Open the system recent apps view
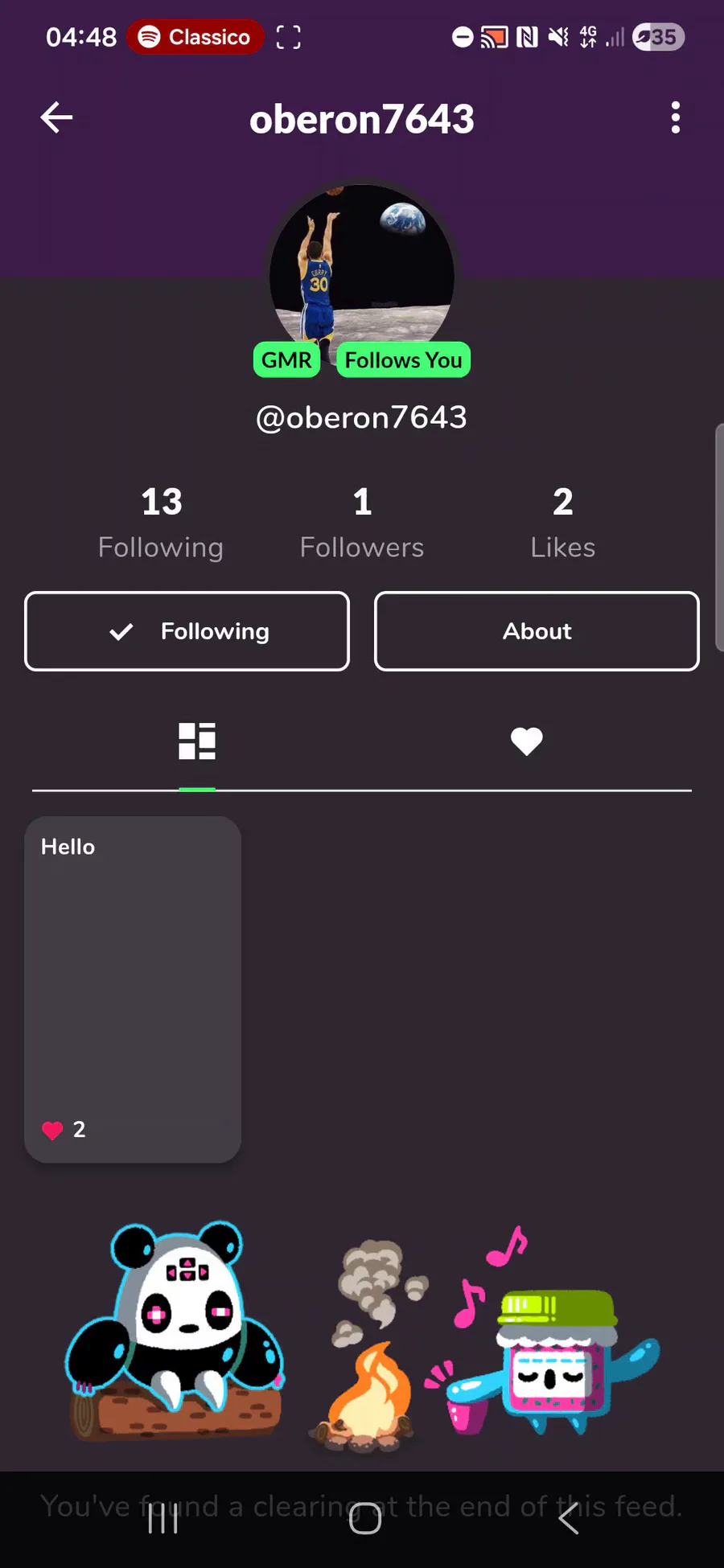The image size is (724, 1568). 163,1518
